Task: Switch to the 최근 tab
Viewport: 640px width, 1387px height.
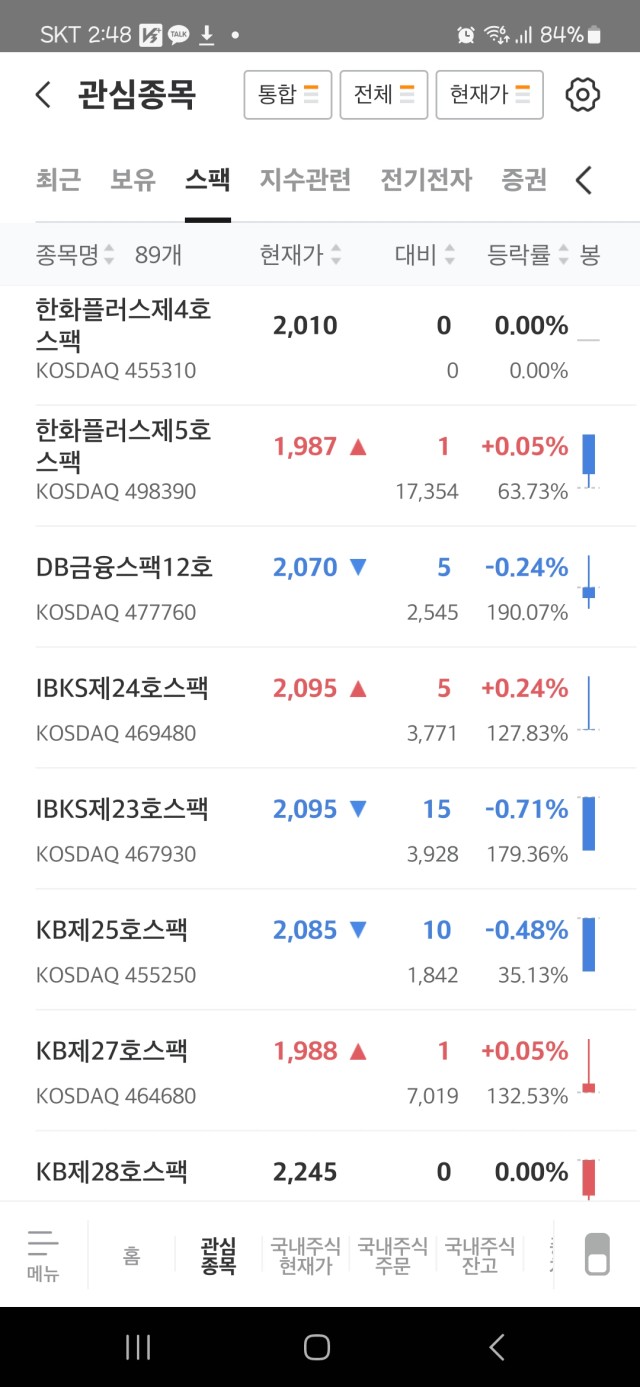Action: (x=58, y=180)
